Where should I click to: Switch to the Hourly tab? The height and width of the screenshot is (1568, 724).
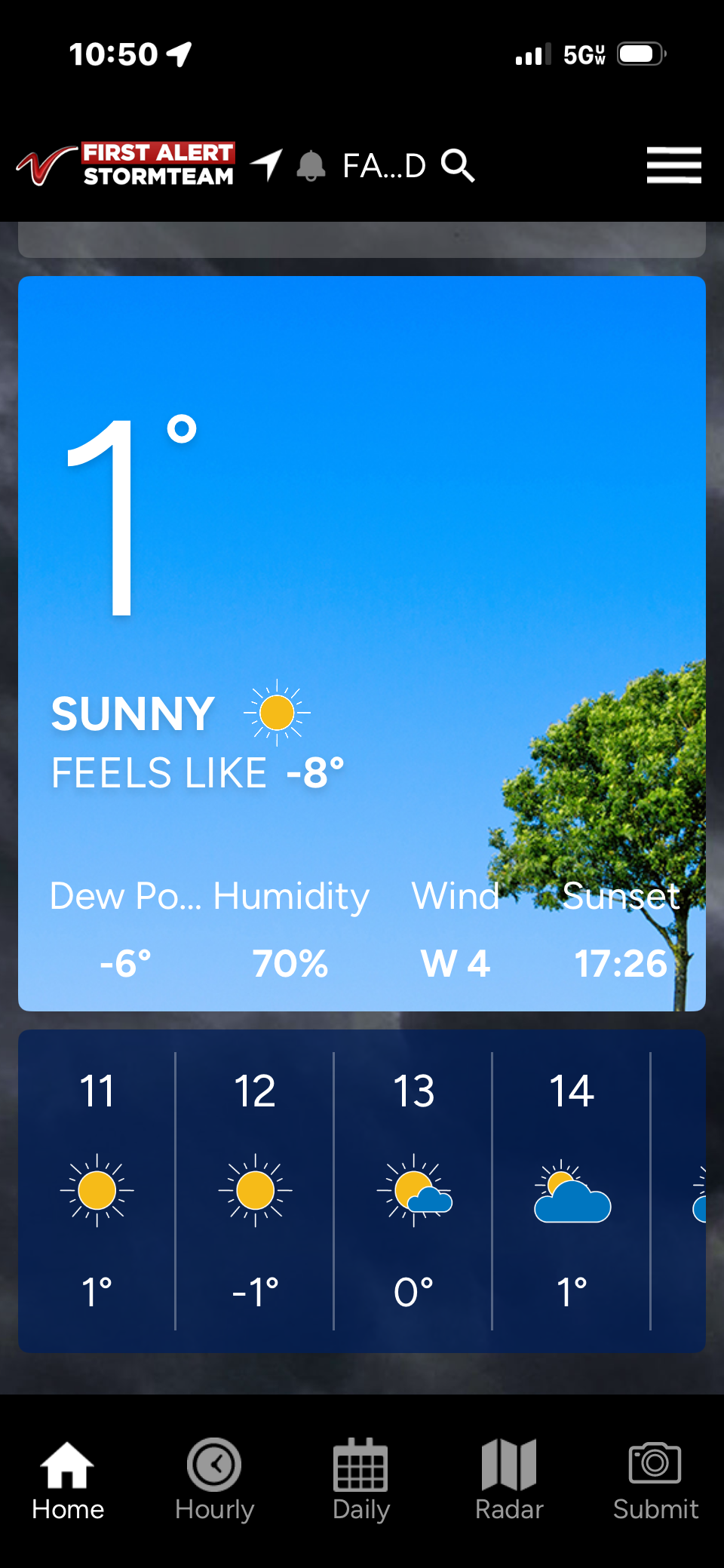tap(214, 1481)
